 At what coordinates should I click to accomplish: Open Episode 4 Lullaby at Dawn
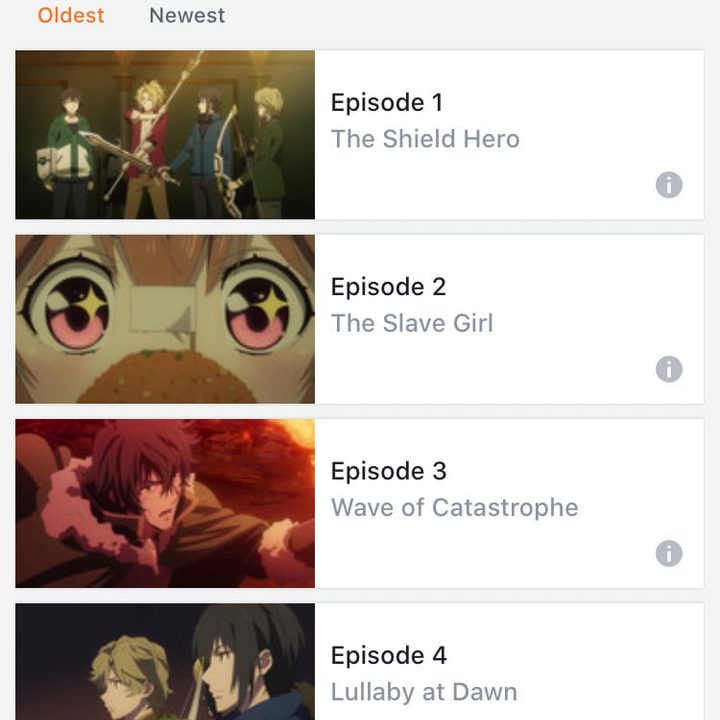pos(424,672)
